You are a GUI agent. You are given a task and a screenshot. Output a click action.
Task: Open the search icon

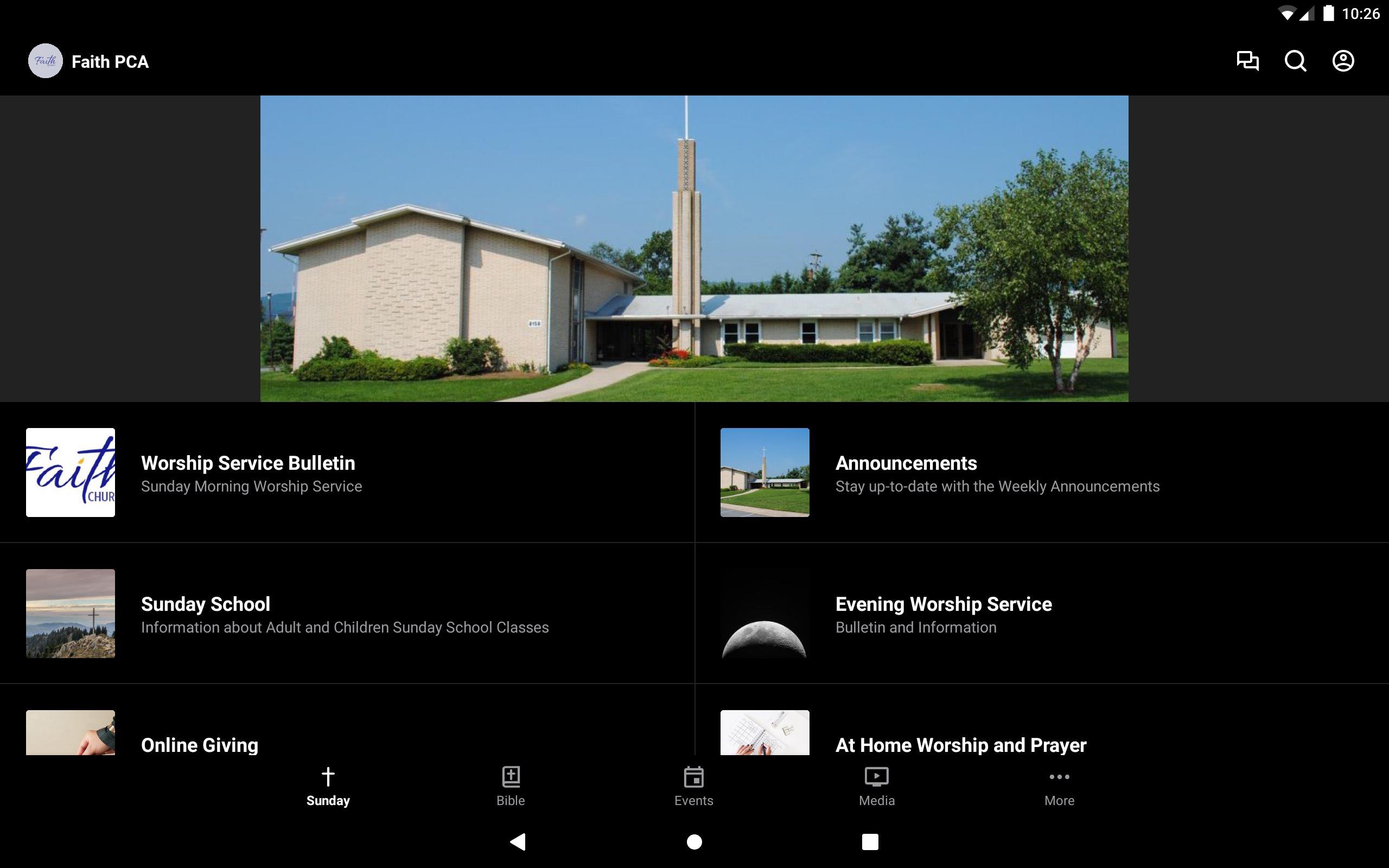[1295, 61]
